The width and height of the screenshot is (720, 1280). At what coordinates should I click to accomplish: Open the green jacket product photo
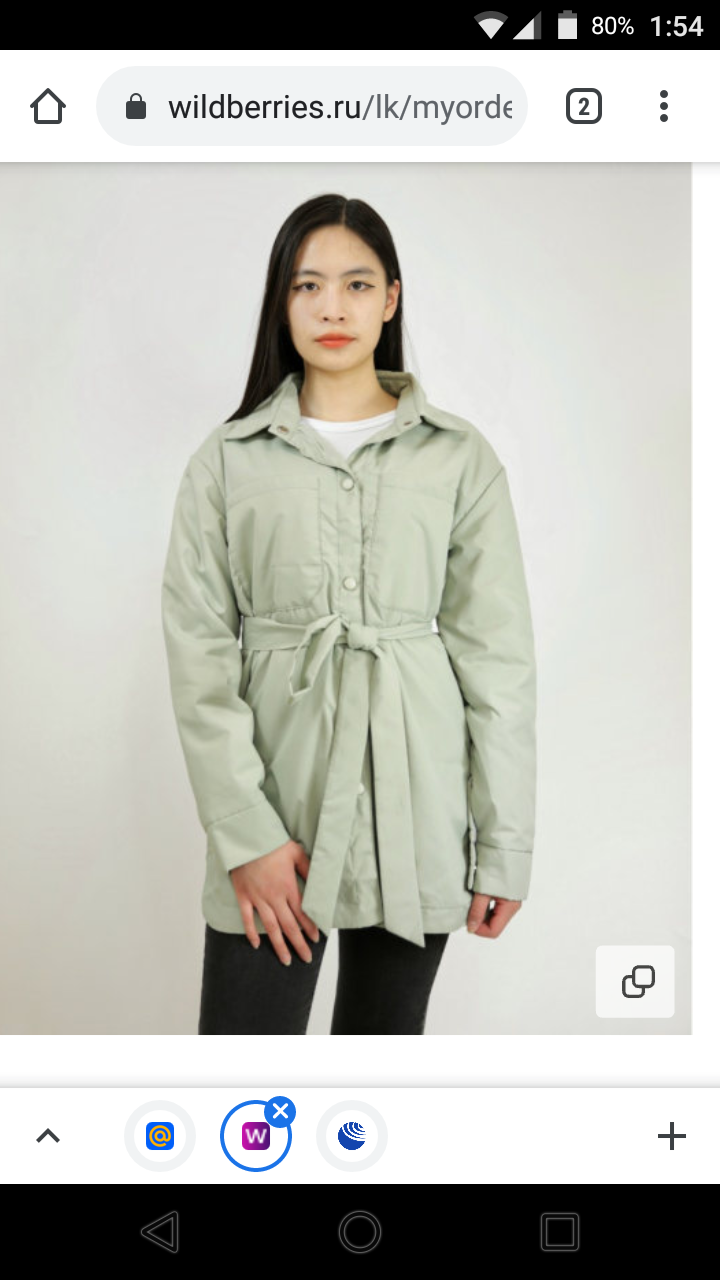tap(345, 600)
